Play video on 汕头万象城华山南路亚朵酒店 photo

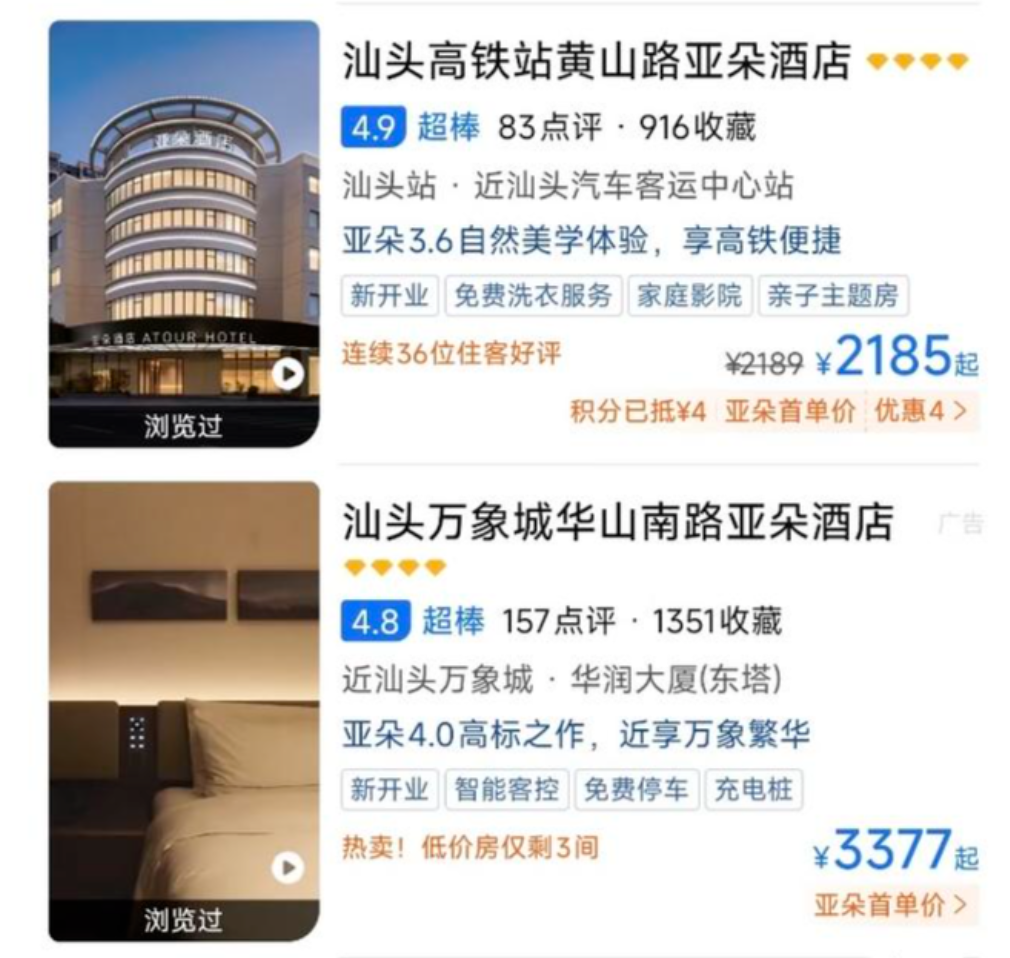288,867
